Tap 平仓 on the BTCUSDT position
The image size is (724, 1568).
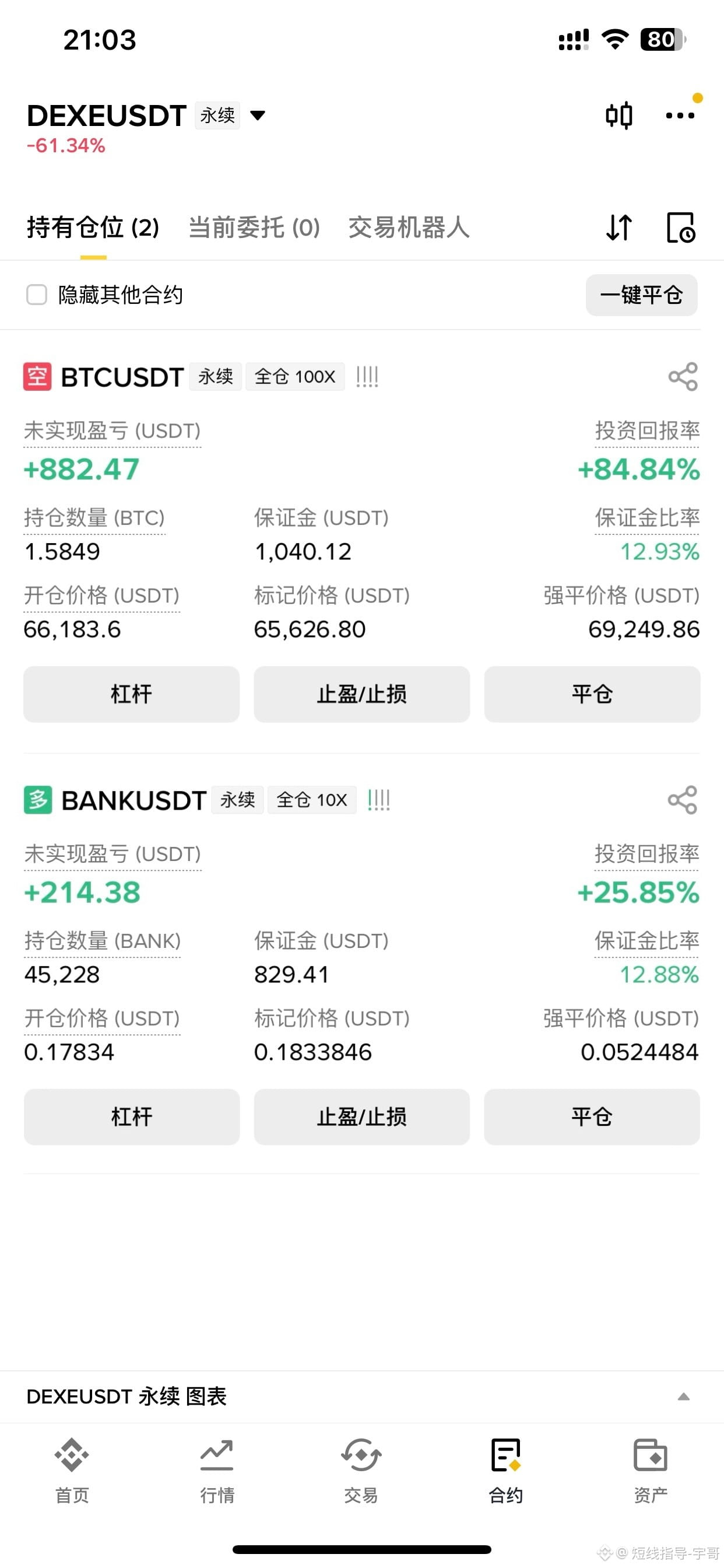coord(592,694)
